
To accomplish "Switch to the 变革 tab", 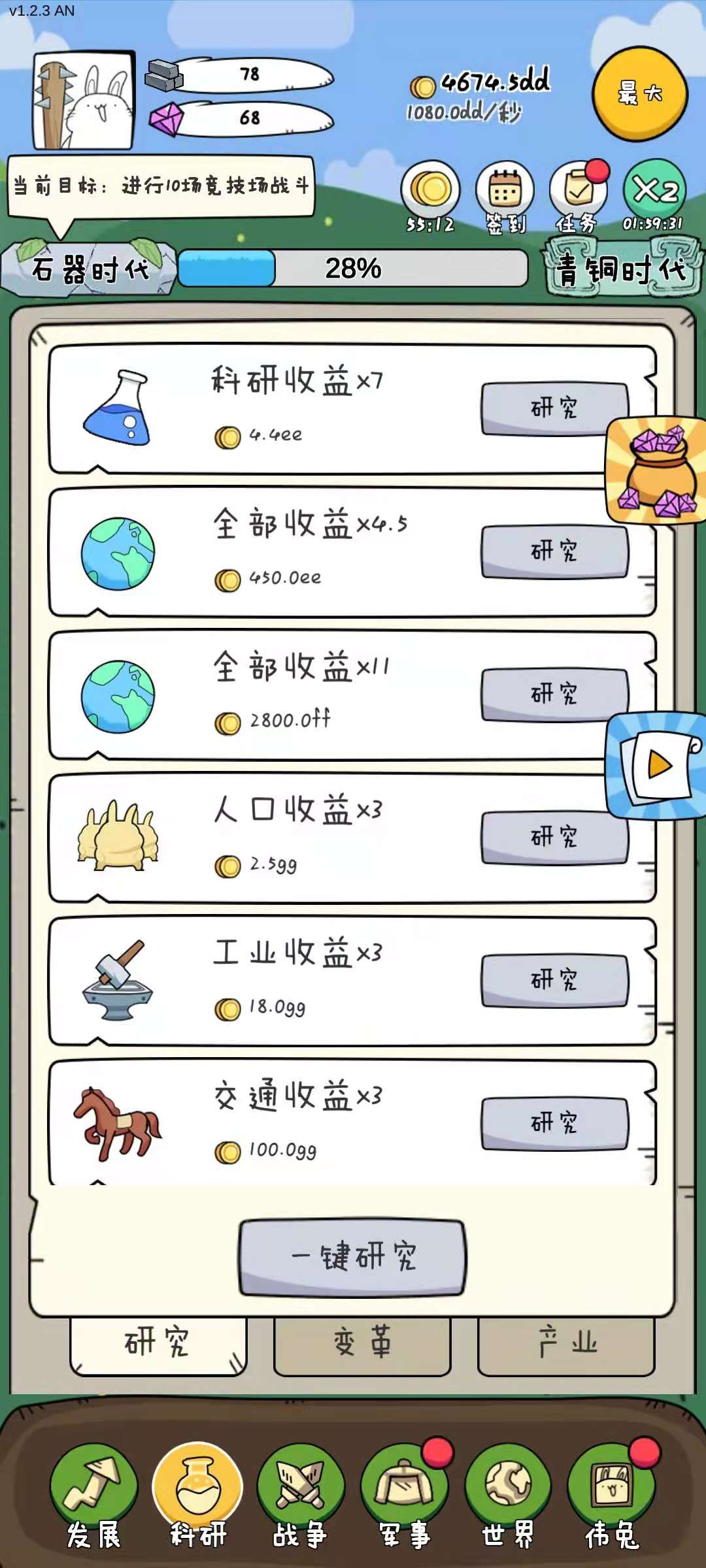I will (362, 1343).
